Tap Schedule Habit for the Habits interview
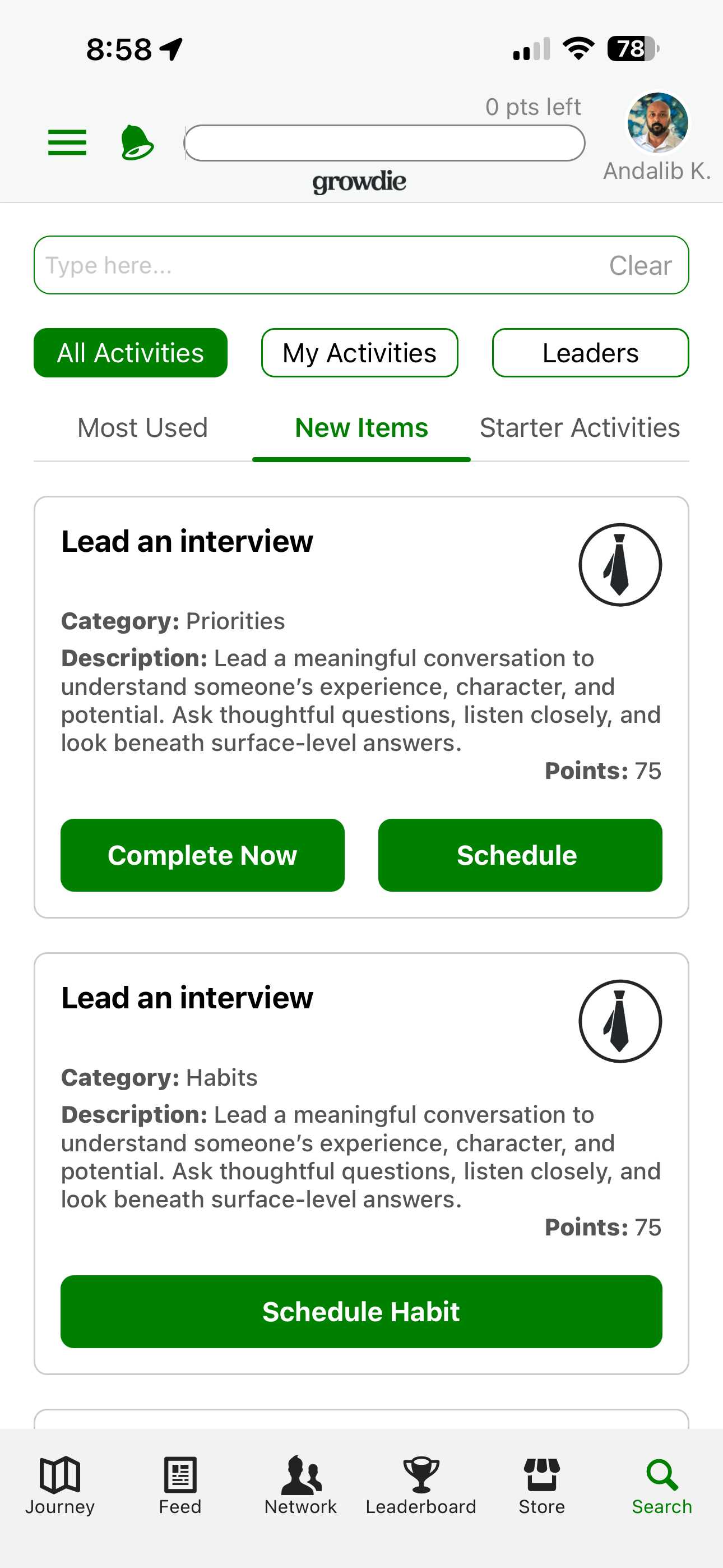The height and width of the screenshot is (1568, 723). 361,1311
